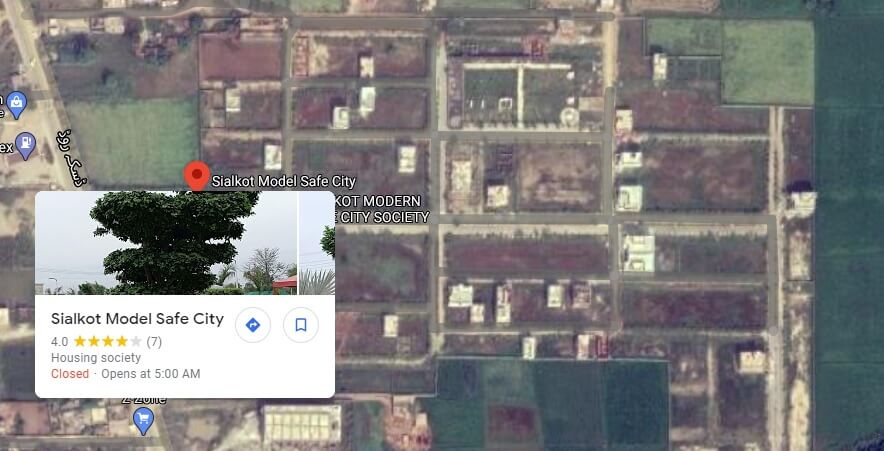Open the shopping bag store marker
The image size is (884, 451).
click(16, 102)
